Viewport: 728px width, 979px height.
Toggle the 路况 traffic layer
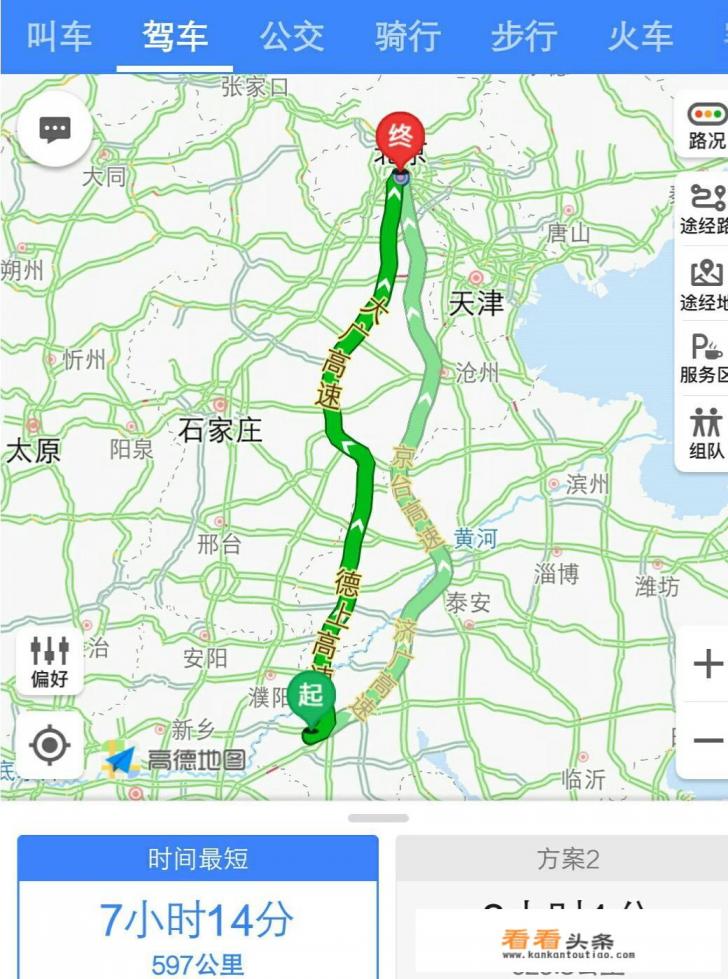pyautogui.click(x=709, y=126)
